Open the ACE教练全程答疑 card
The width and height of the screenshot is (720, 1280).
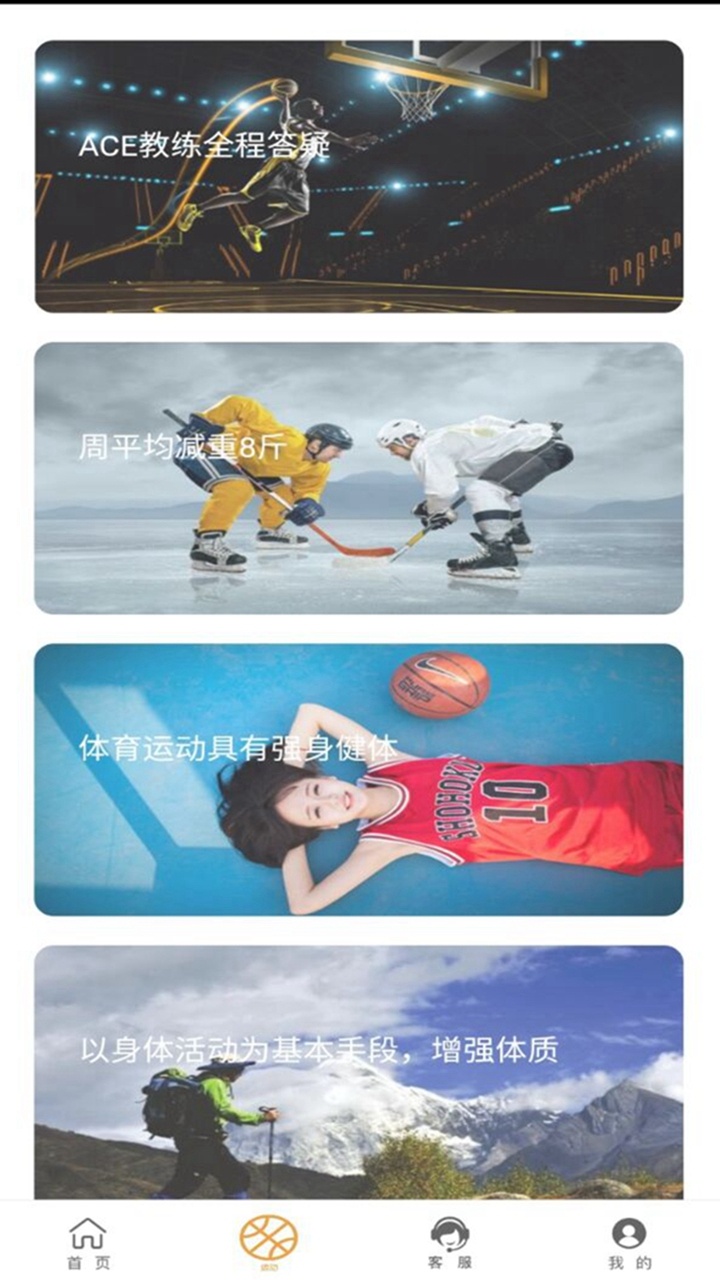[x=359, y=176]
